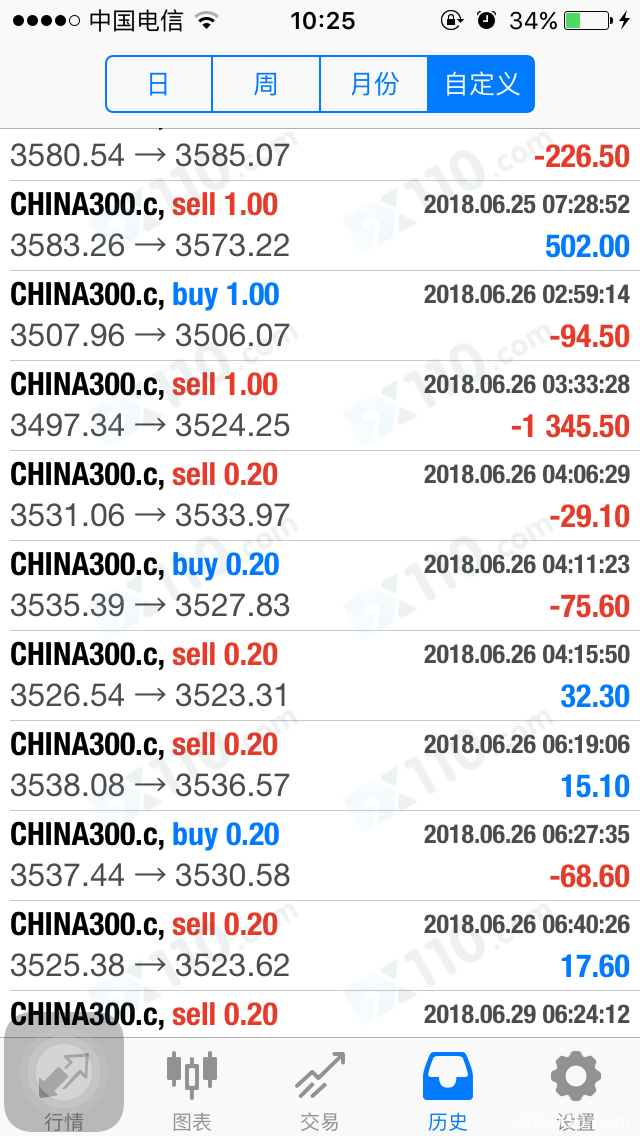640x1136 pixels.
Task: View details of trade at 2018.06.26 03:33:28
Action: (320, 406)
